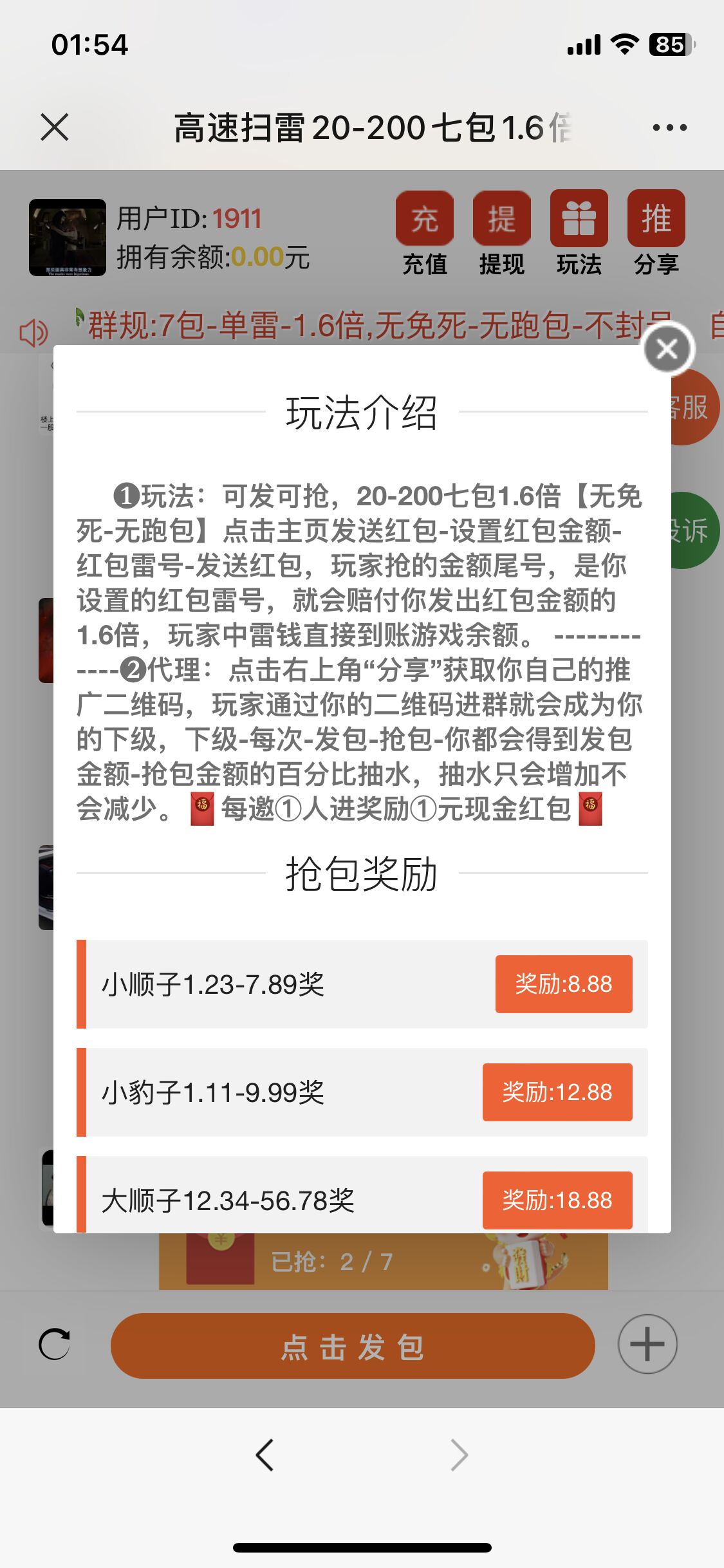Open the three-dot overflow menu
724x1568 pixels.
tap(669, 127)
